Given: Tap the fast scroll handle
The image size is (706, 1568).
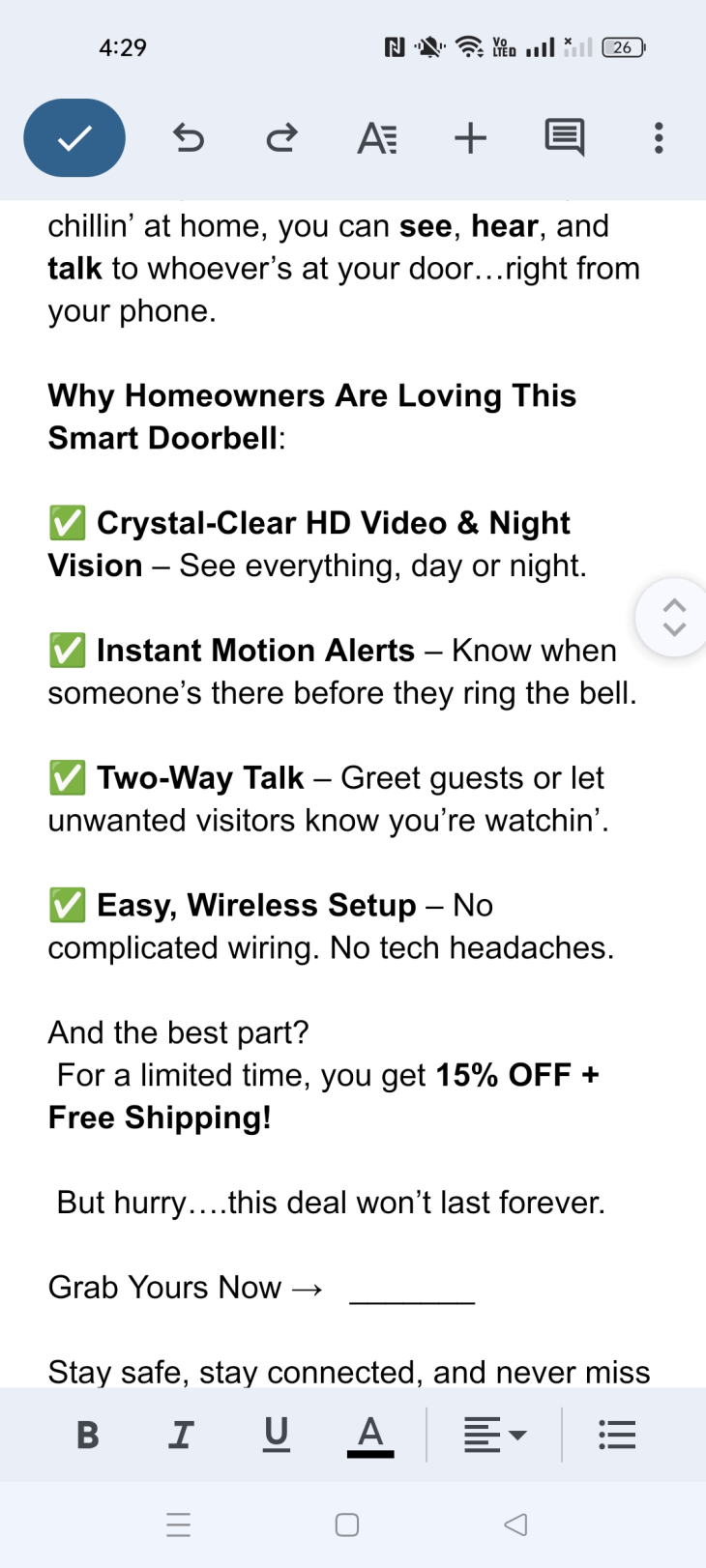Looking at the screenshot, I should click(x=674, y=617).
